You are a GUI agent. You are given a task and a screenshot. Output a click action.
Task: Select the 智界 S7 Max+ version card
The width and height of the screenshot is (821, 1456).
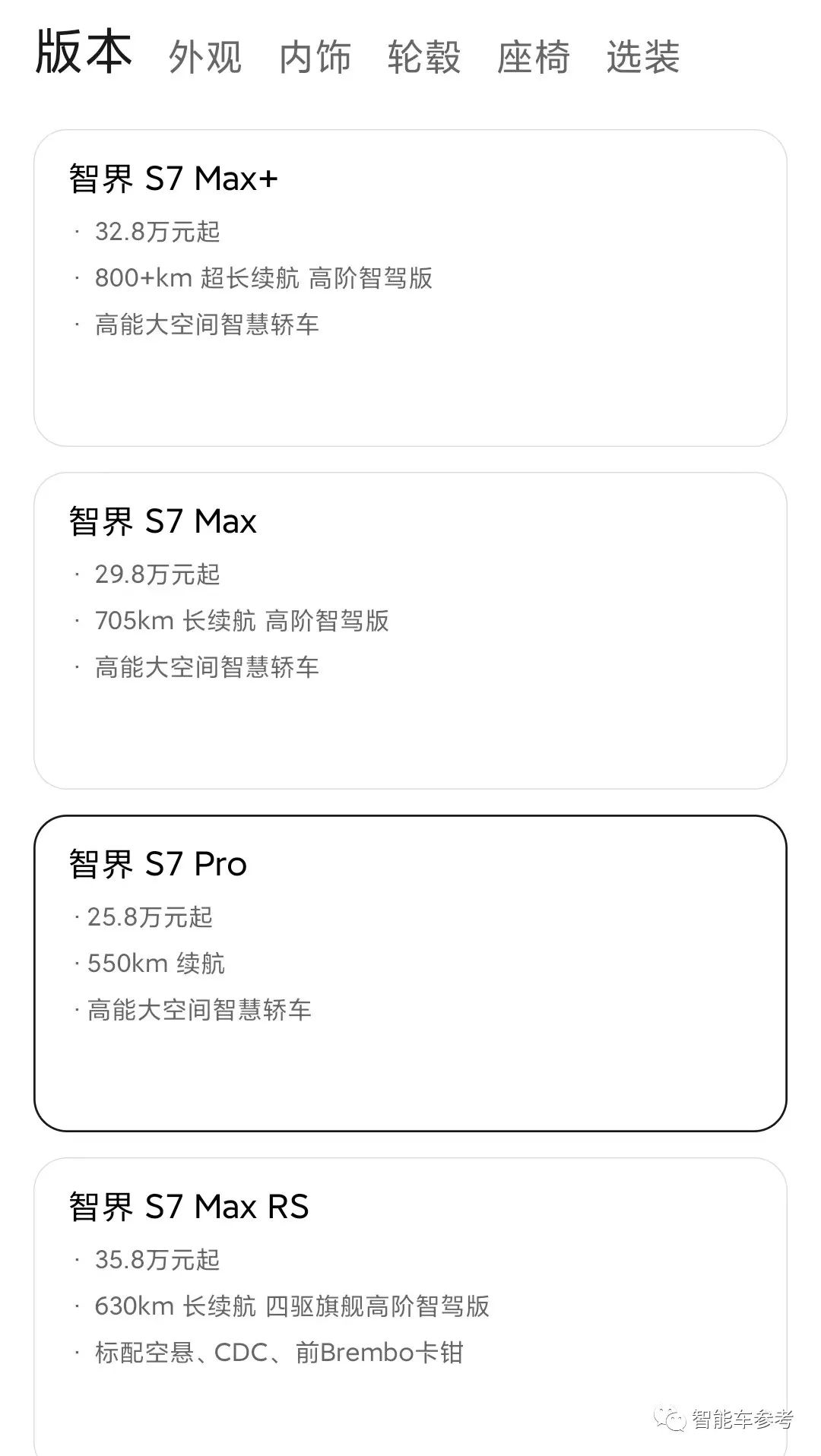[x=410, y=288]
